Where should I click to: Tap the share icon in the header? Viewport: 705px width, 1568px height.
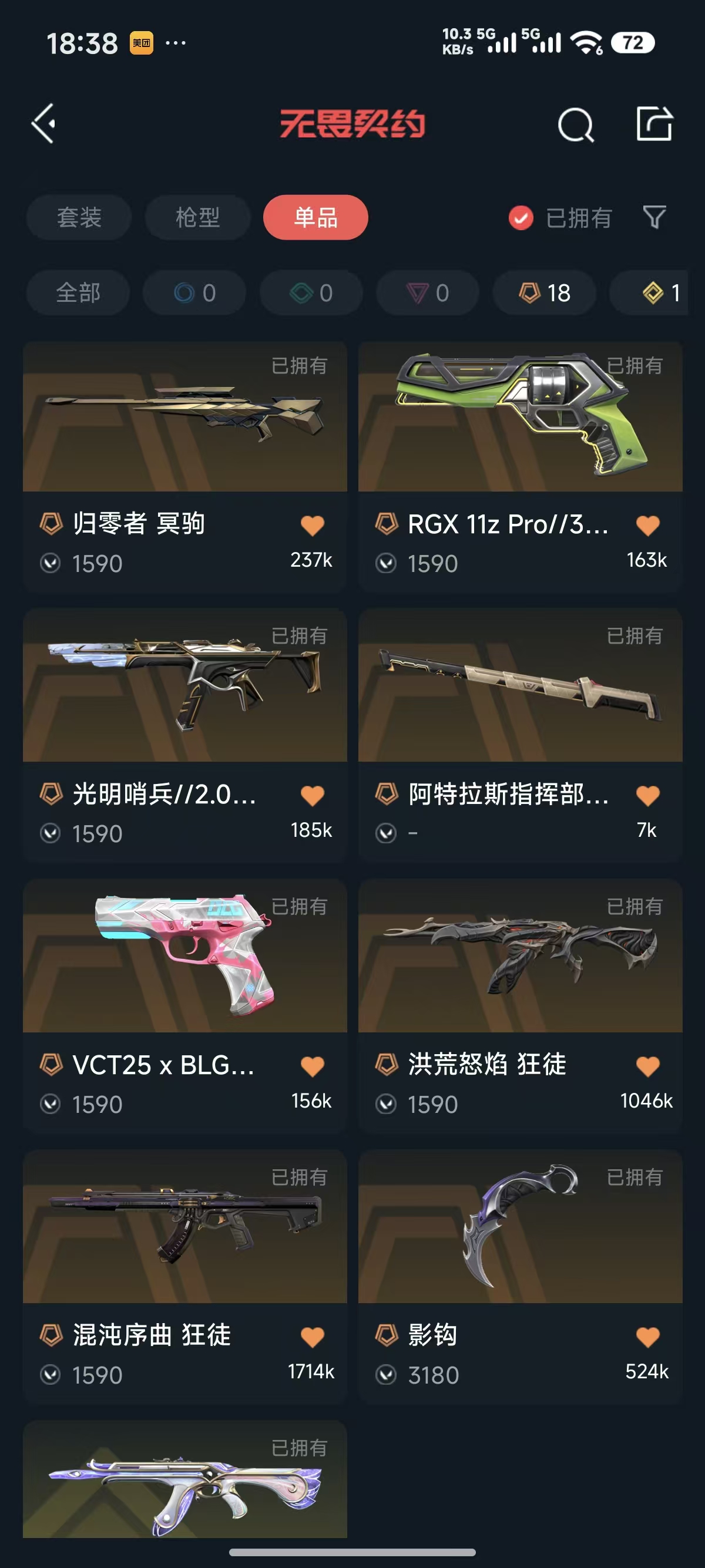[x=654, y=123]
